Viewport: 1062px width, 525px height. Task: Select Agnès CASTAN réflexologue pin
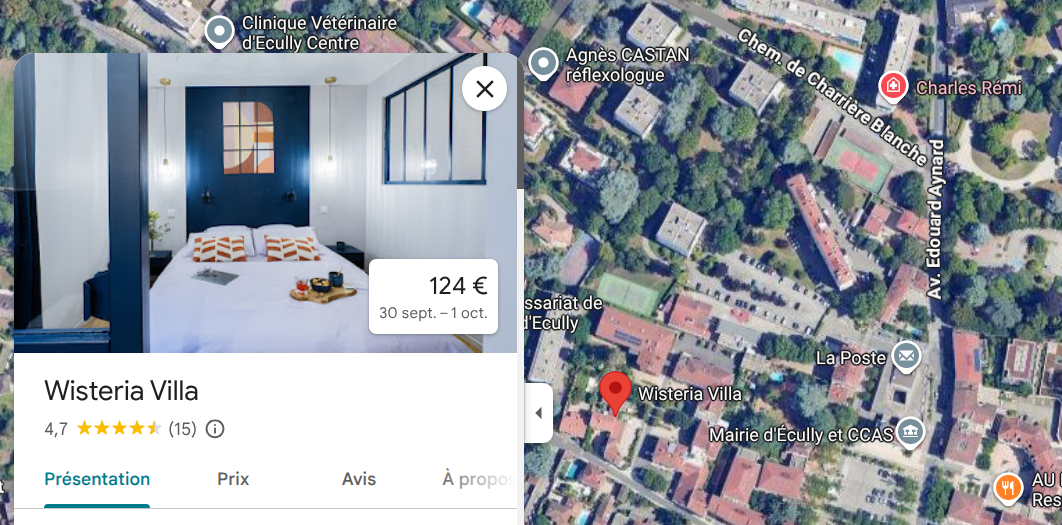[543, 64]
